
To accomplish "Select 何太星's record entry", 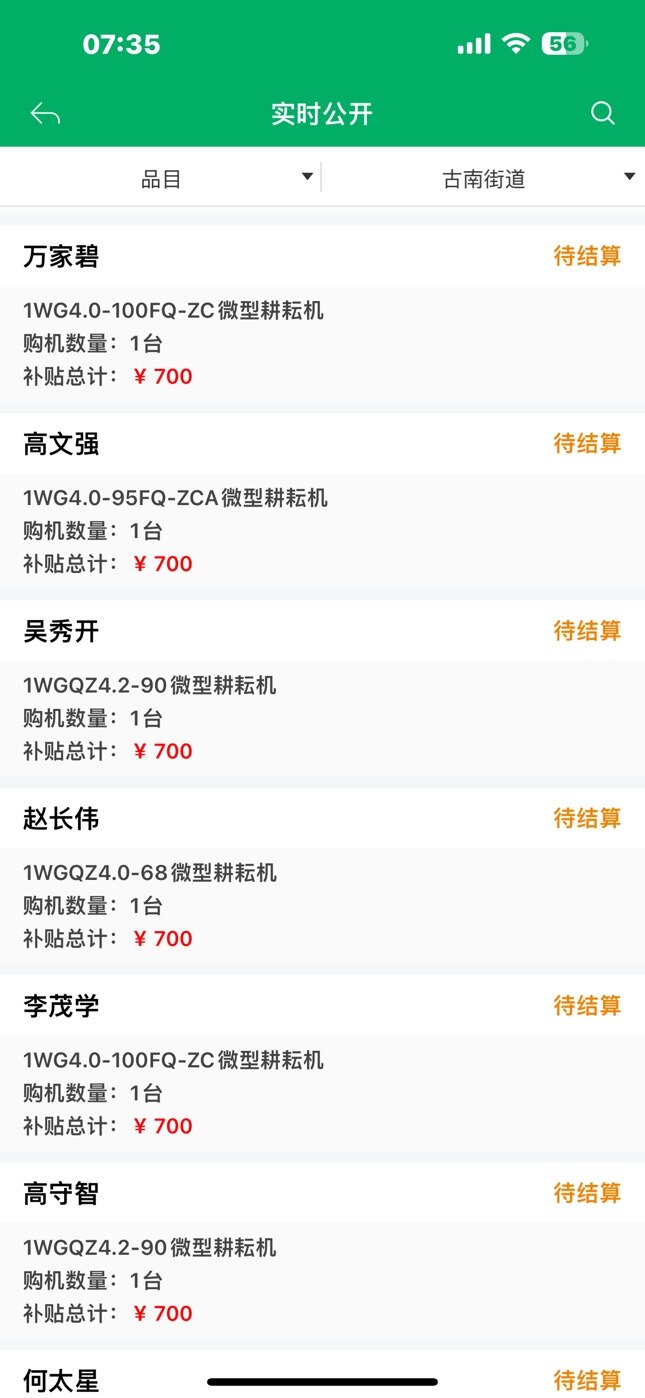I will (322, 1375).
